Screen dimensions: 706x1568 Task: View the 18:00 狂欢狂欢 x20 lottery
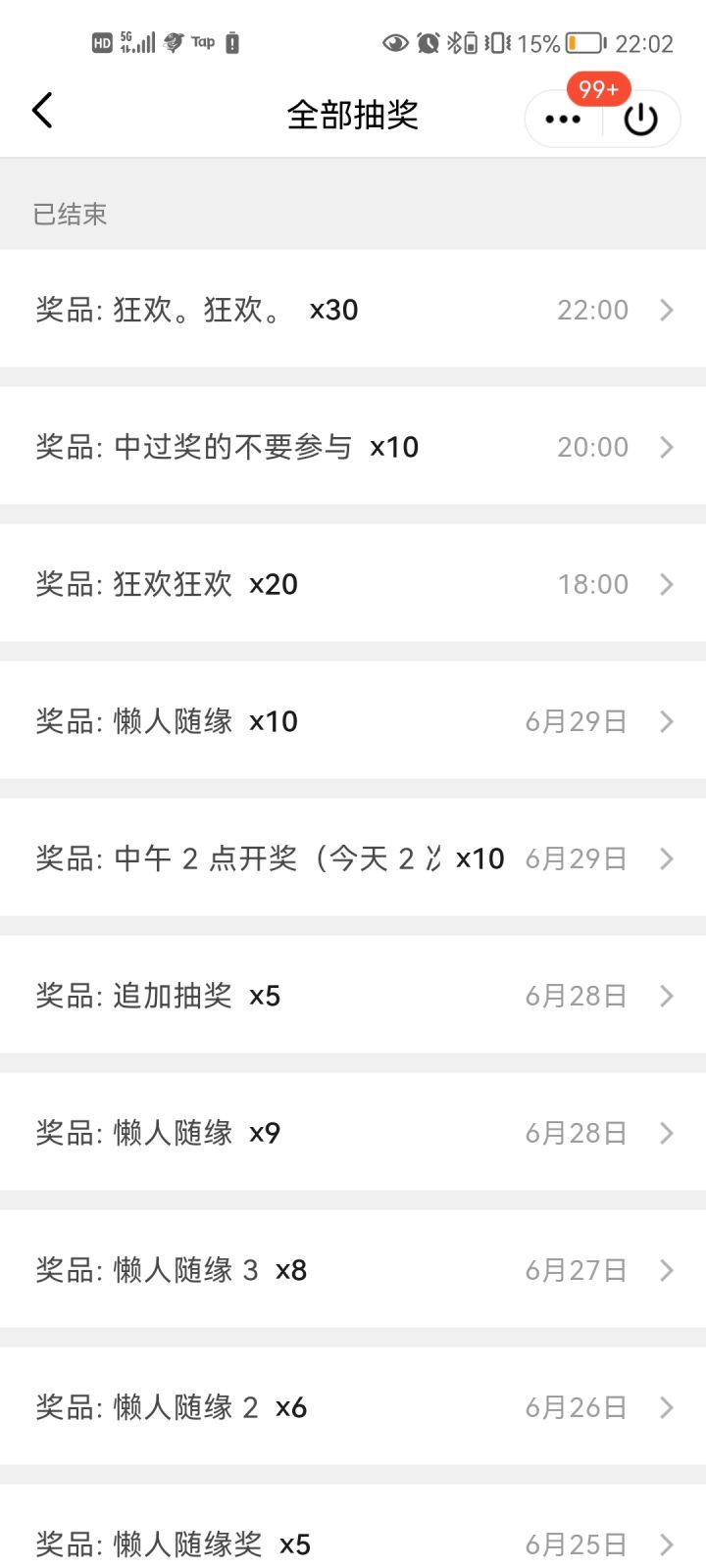(x=353, y=583)
